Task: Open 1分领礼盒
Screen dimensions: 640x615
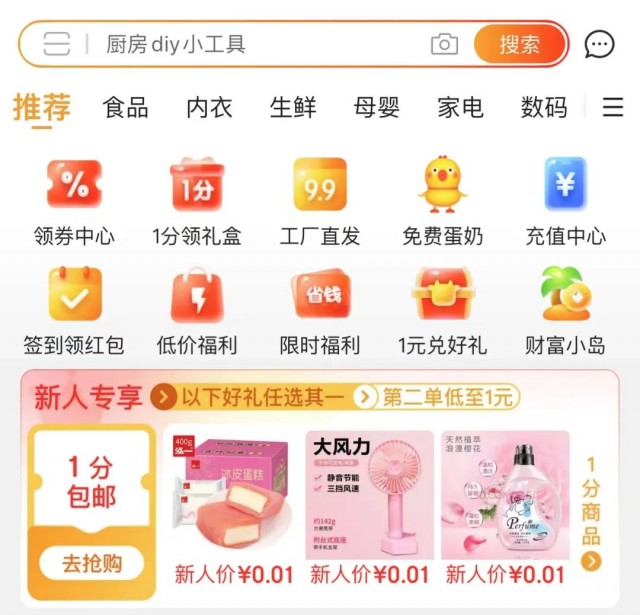Action: point(197,201)
